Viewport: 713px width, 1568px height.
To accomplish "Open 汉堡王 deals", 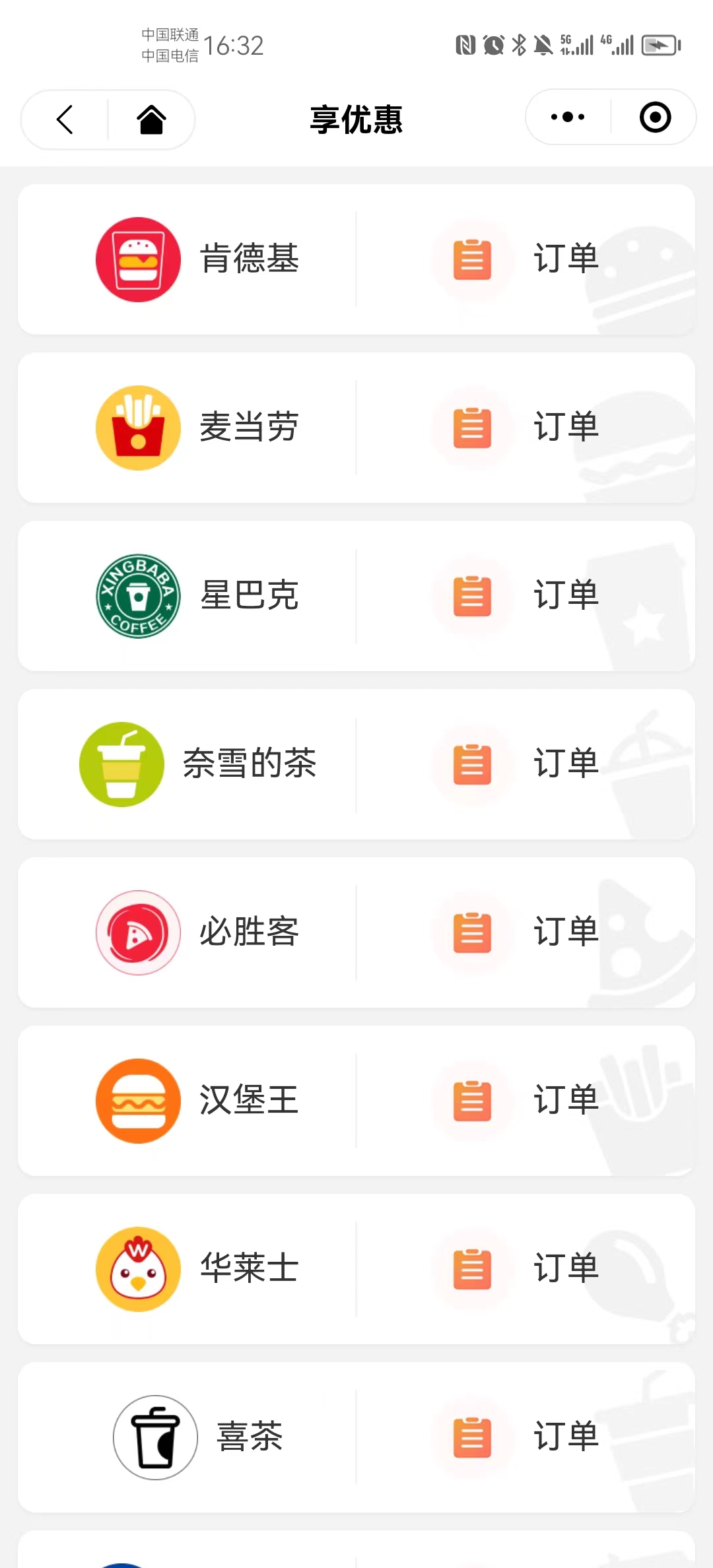I will (x=197, y=1101).
